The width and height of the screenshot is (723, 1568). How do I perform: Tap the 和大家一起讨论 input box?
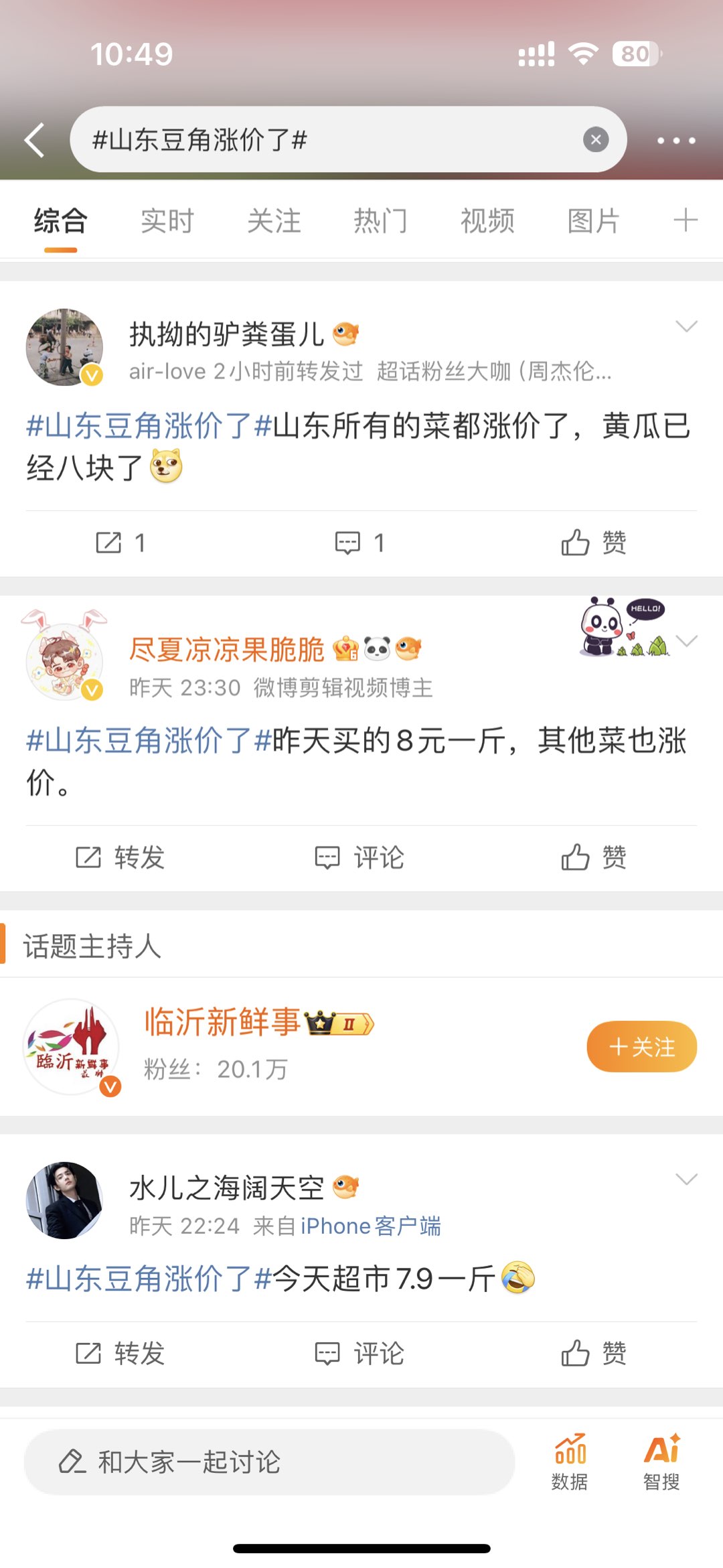[269, 1462]
